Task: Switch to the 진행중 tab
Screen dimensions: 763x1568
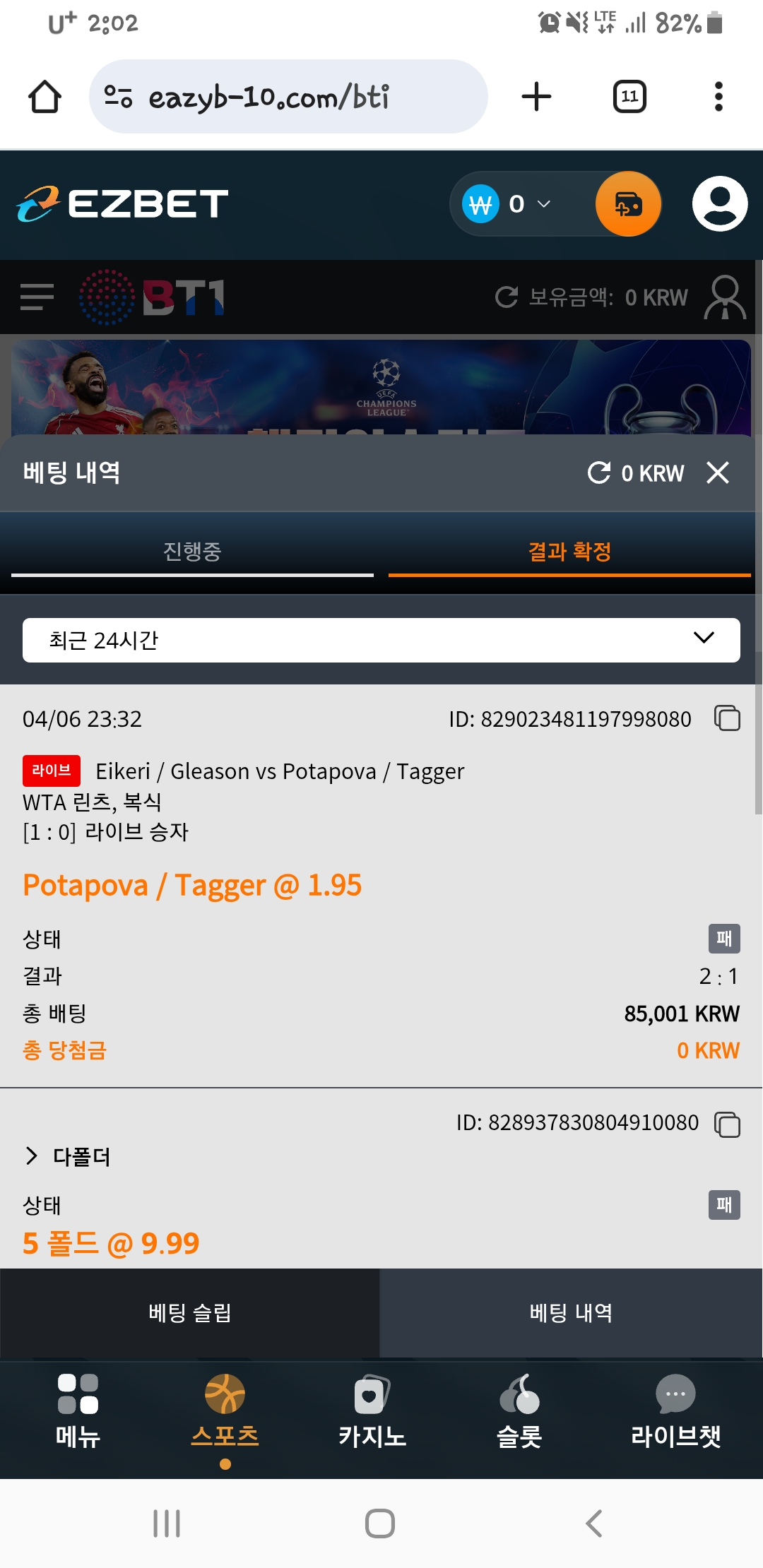Action: pos(192,552)
